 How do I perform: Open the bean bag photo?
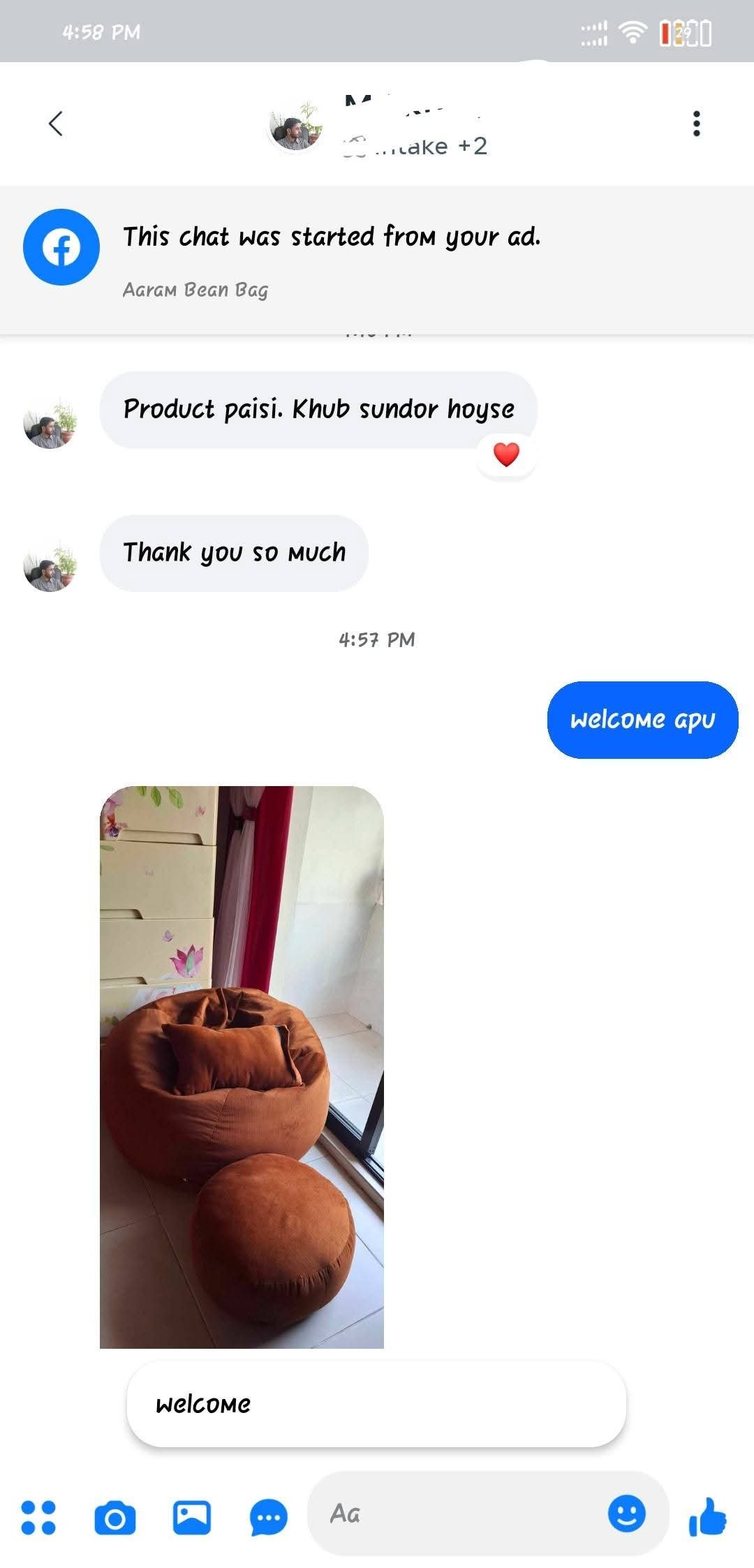point(242,1067)
